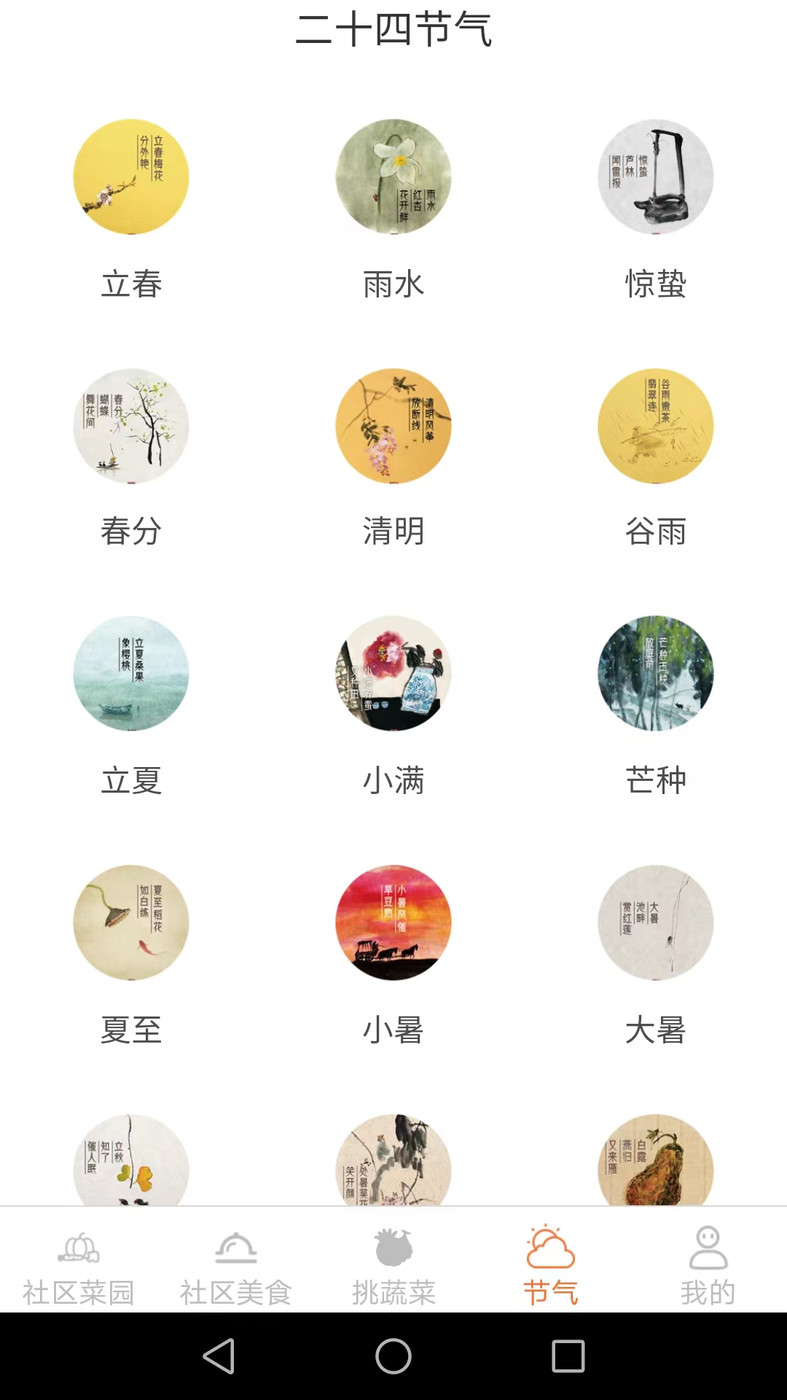Switch to the 节气 tab

click(x=550, y=1265)
